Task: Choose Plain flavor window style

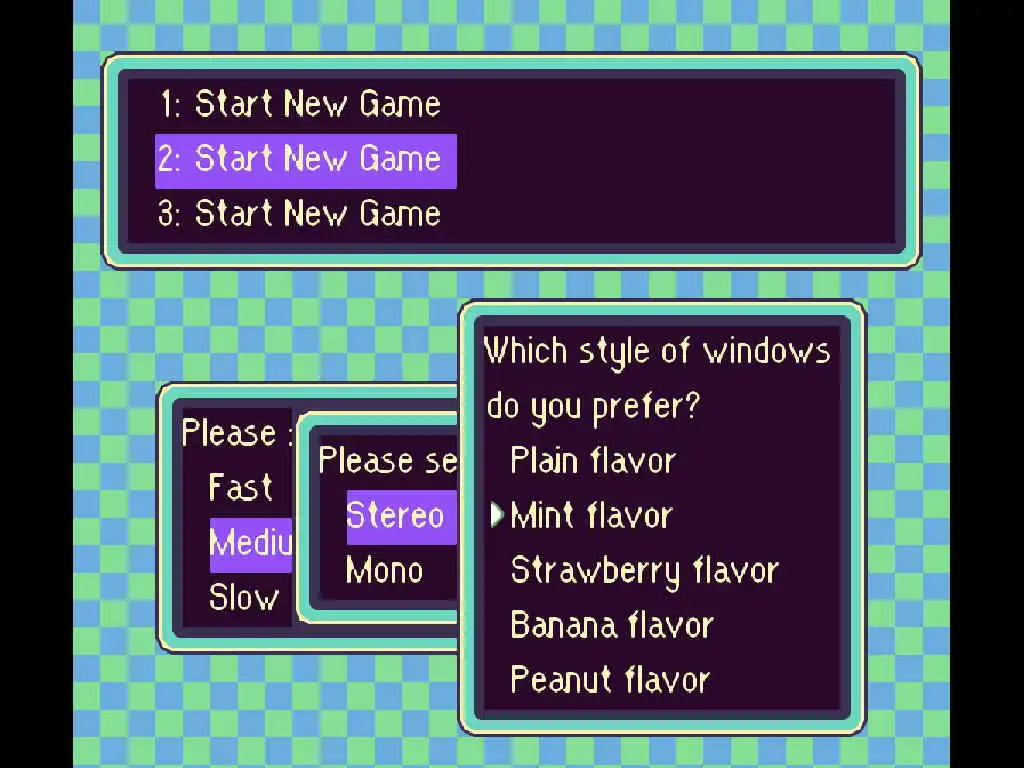Action: pos(593,462)
